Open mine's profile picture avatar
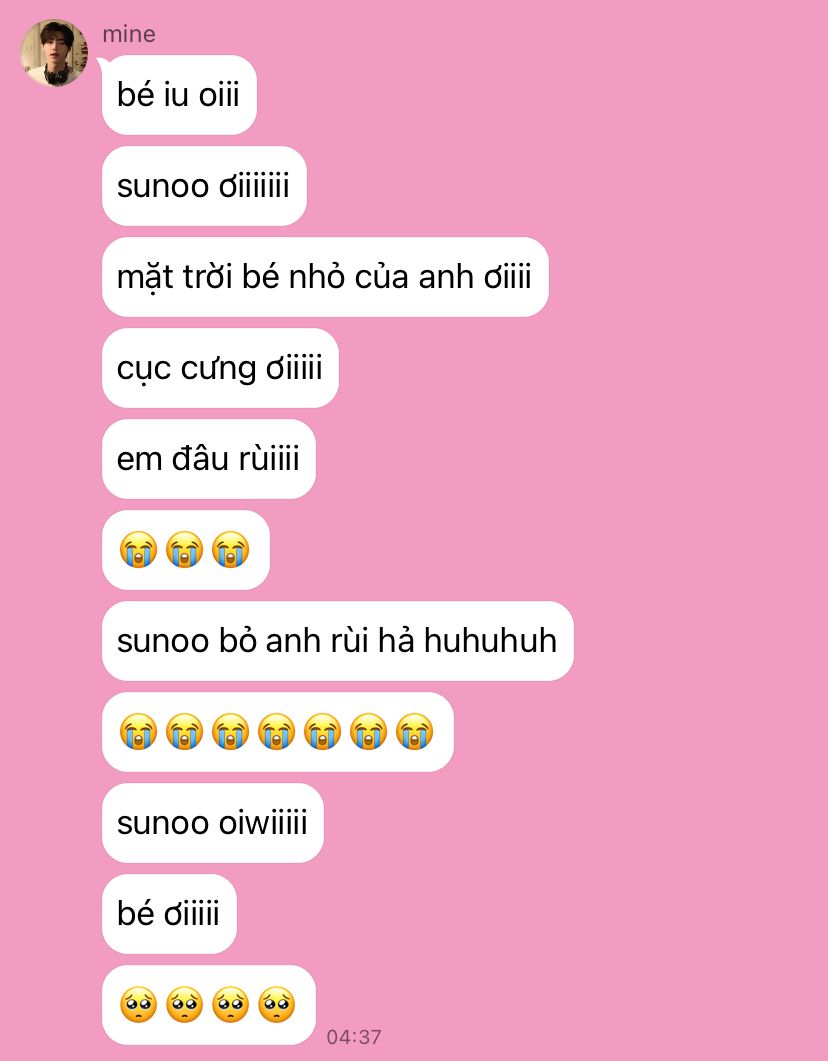The width and height of the screenshot is (828, 1061). pos(54,53)
